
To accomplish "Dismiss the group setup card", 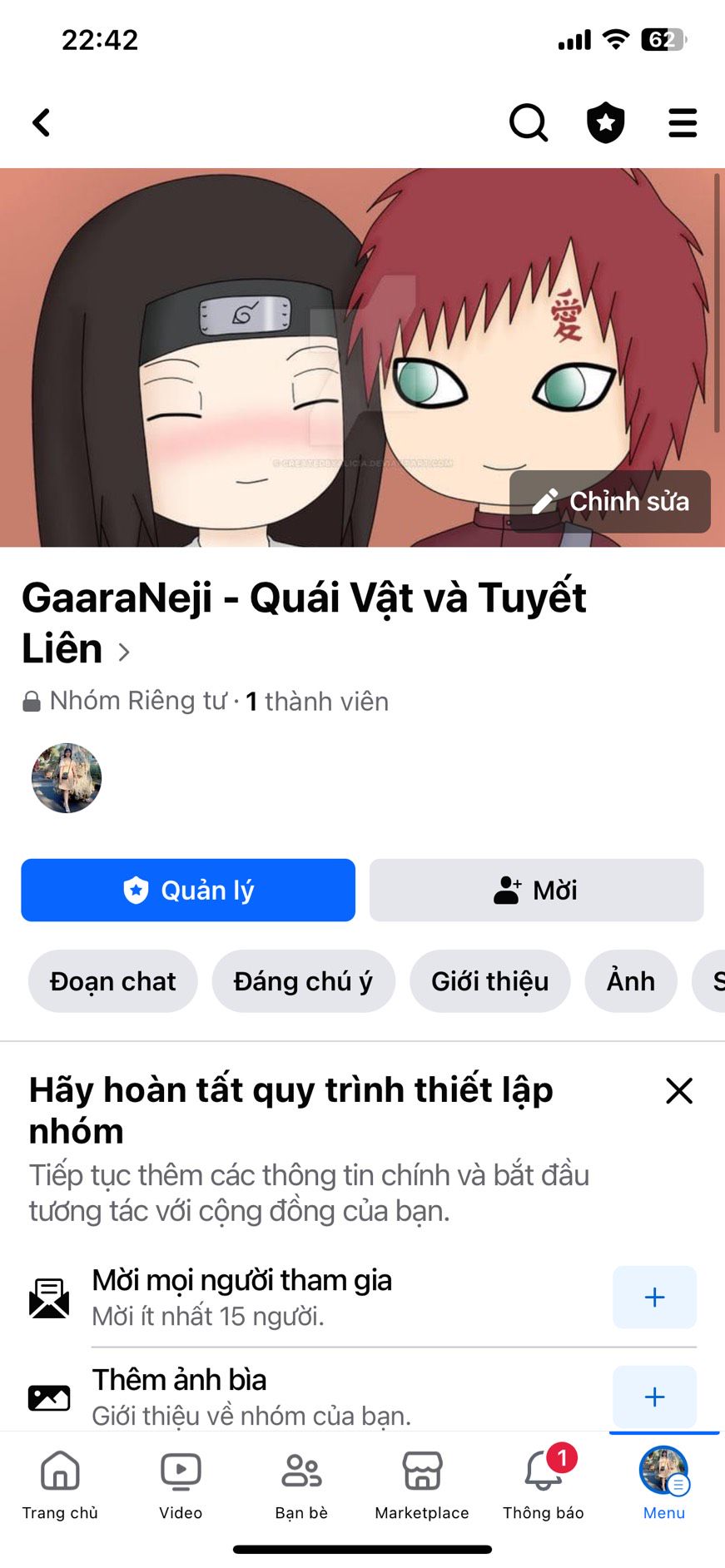I will pos(679,1090).
